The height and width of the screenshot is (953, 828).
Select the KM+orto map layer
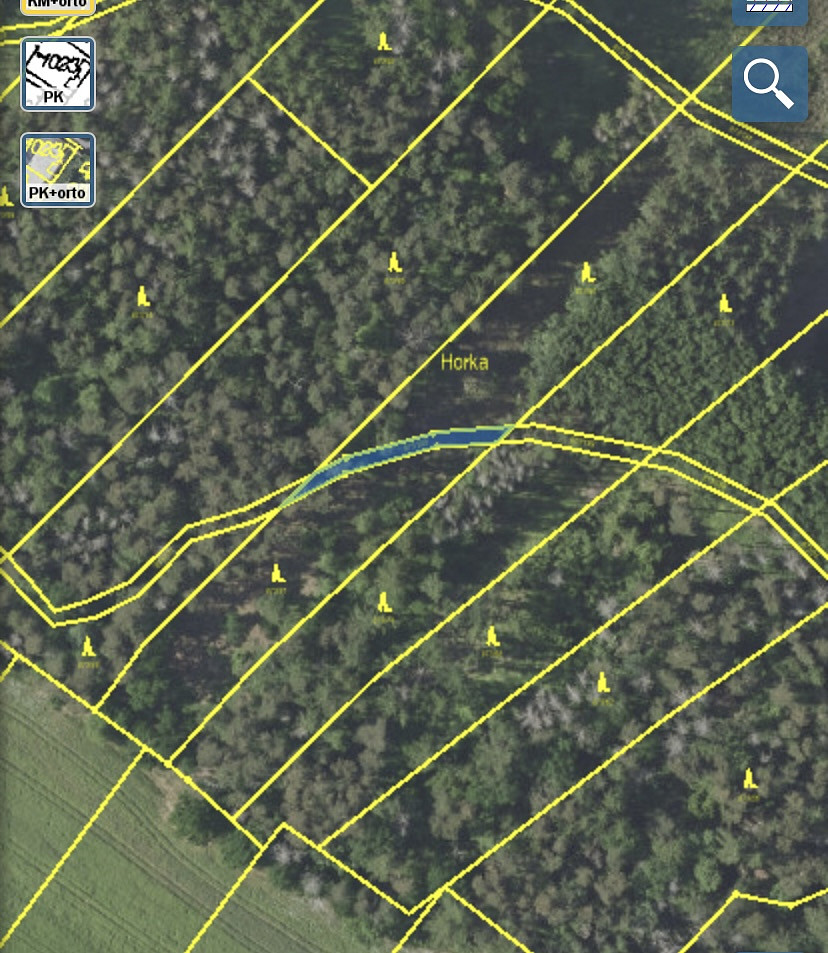pos(58,5)
